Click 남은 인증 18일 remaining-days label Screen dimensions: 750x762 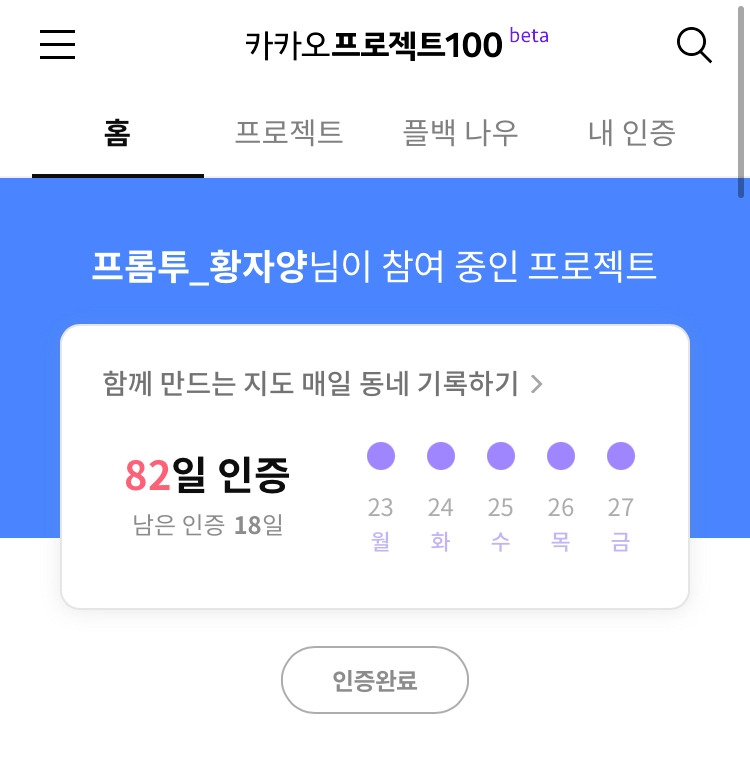coord(207,524)
